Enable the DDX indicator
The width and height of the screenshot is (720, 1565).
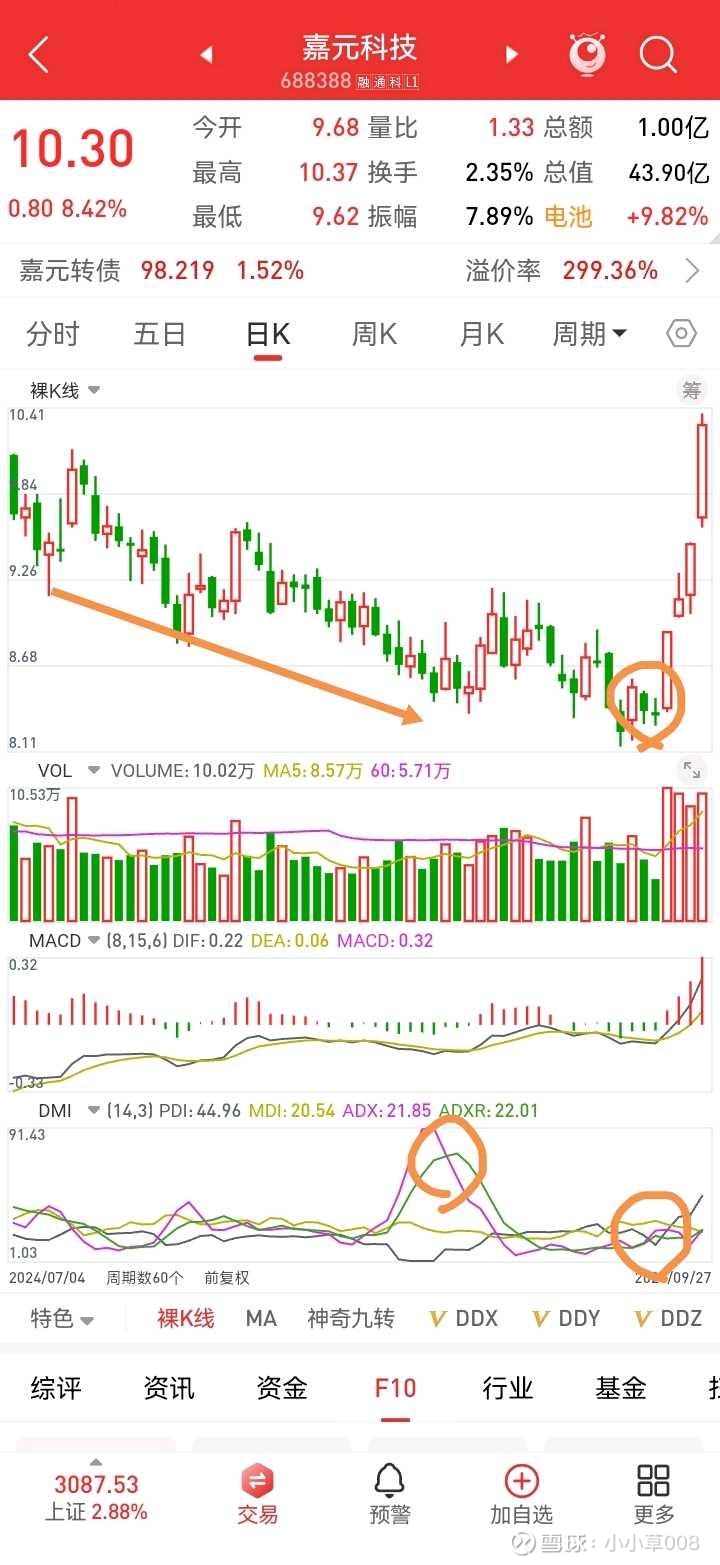coord(463,1318)
